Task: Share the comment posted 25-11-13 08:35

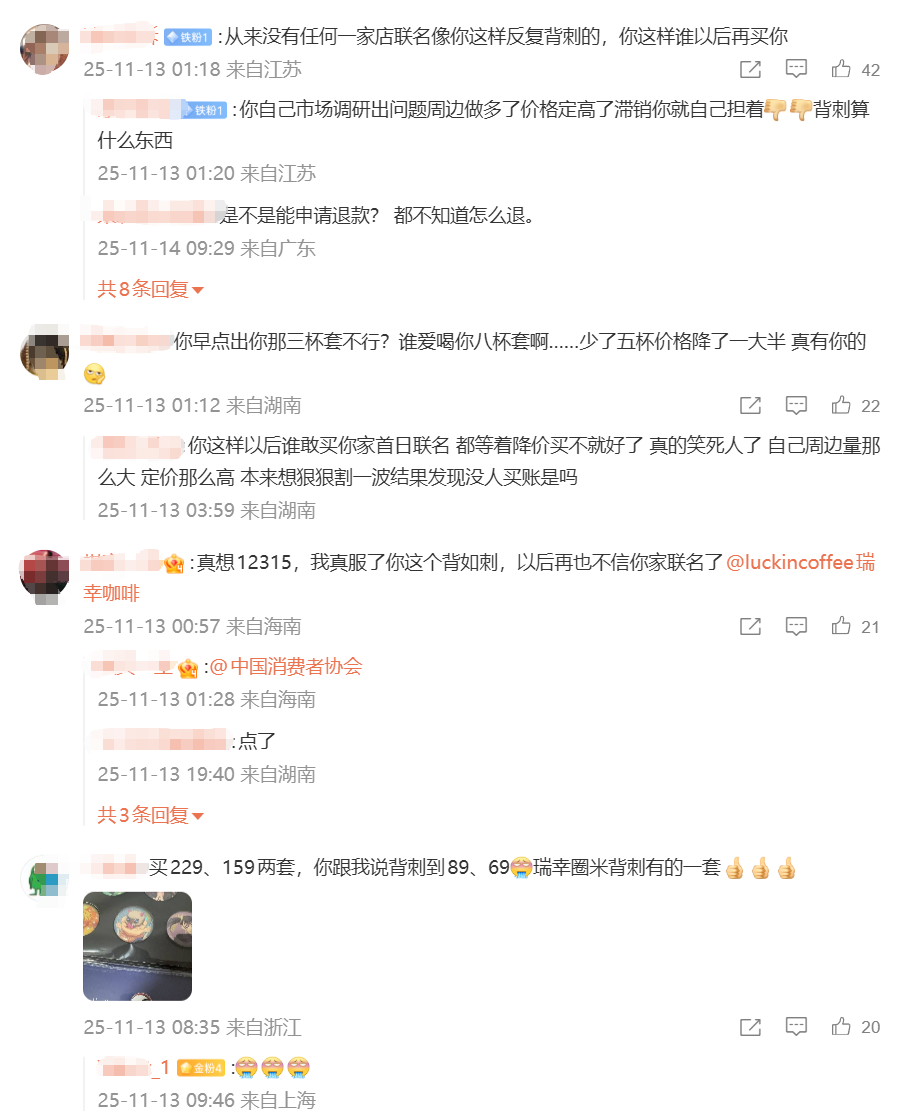Action: click(750, 1027)
